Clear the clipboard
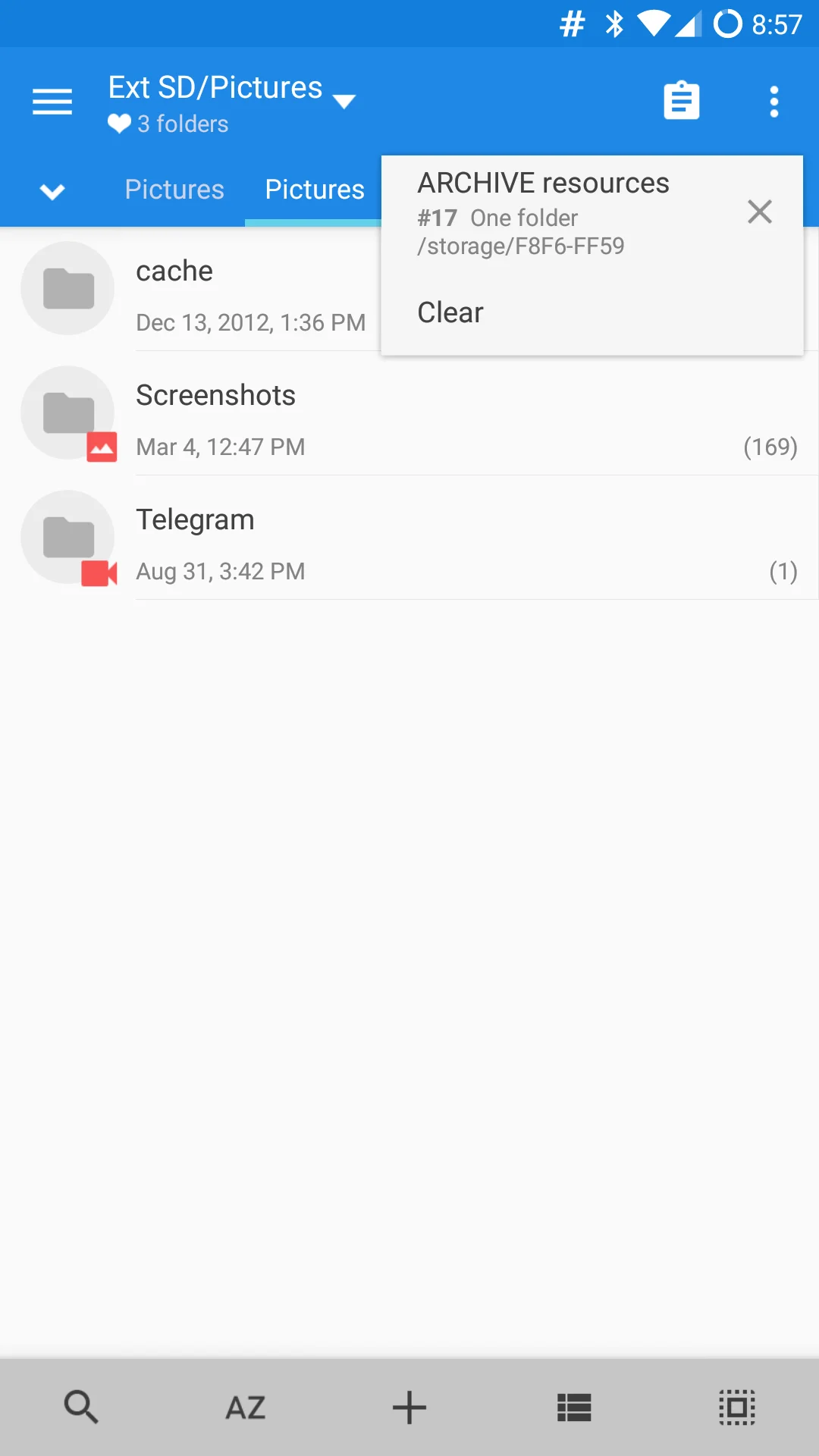Screen dimensions: 819x1456 (450, 312)
